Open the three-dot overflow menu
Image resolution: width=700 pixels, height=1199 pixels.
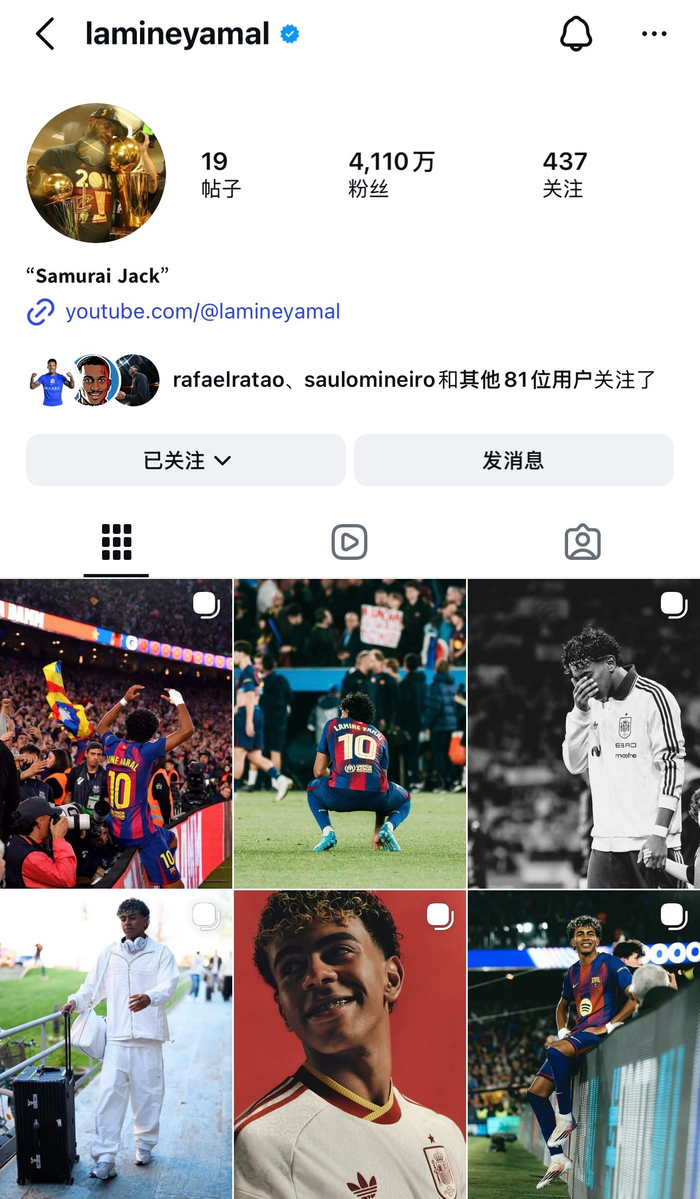[x=654, y=34]
